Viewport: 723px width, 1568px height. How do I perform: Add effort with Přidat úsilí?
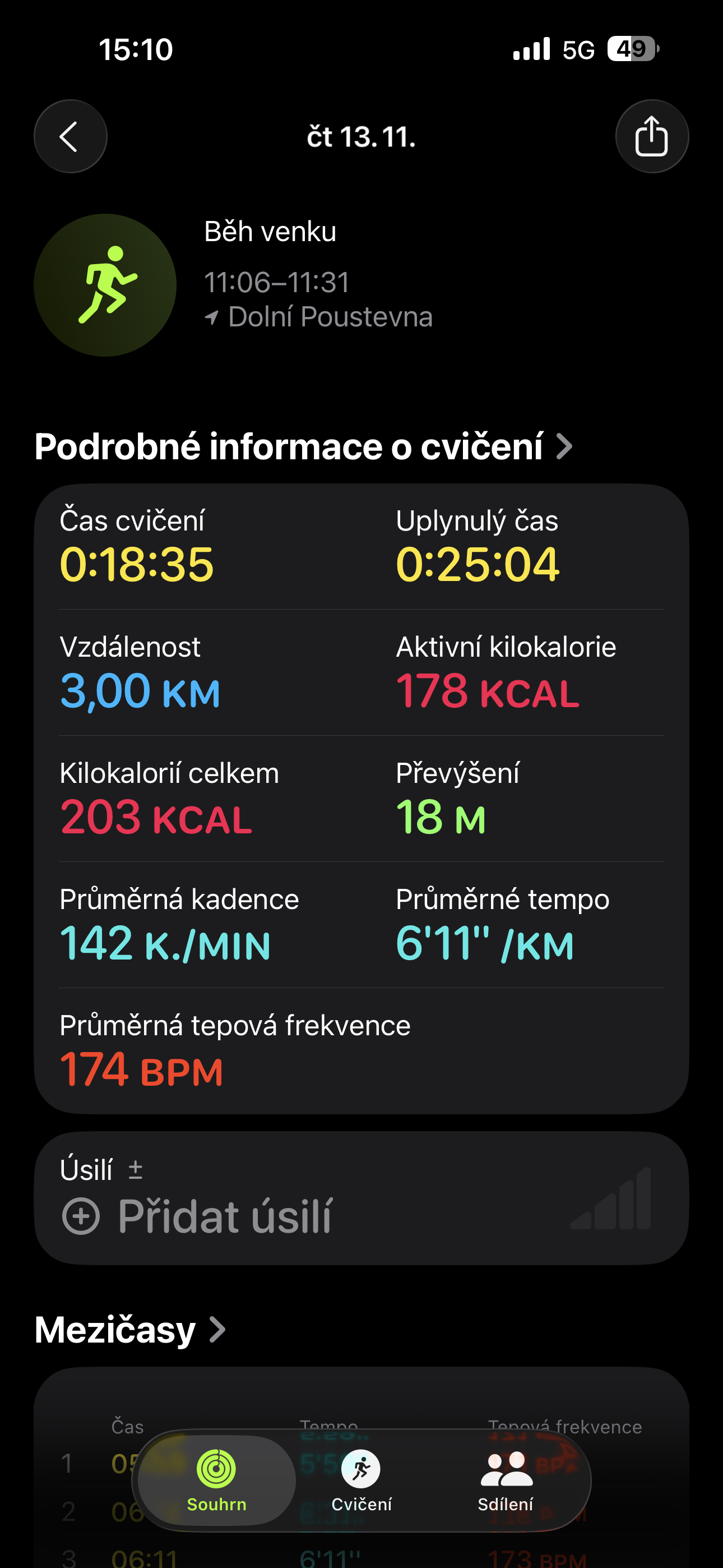tap(198, 1216)
